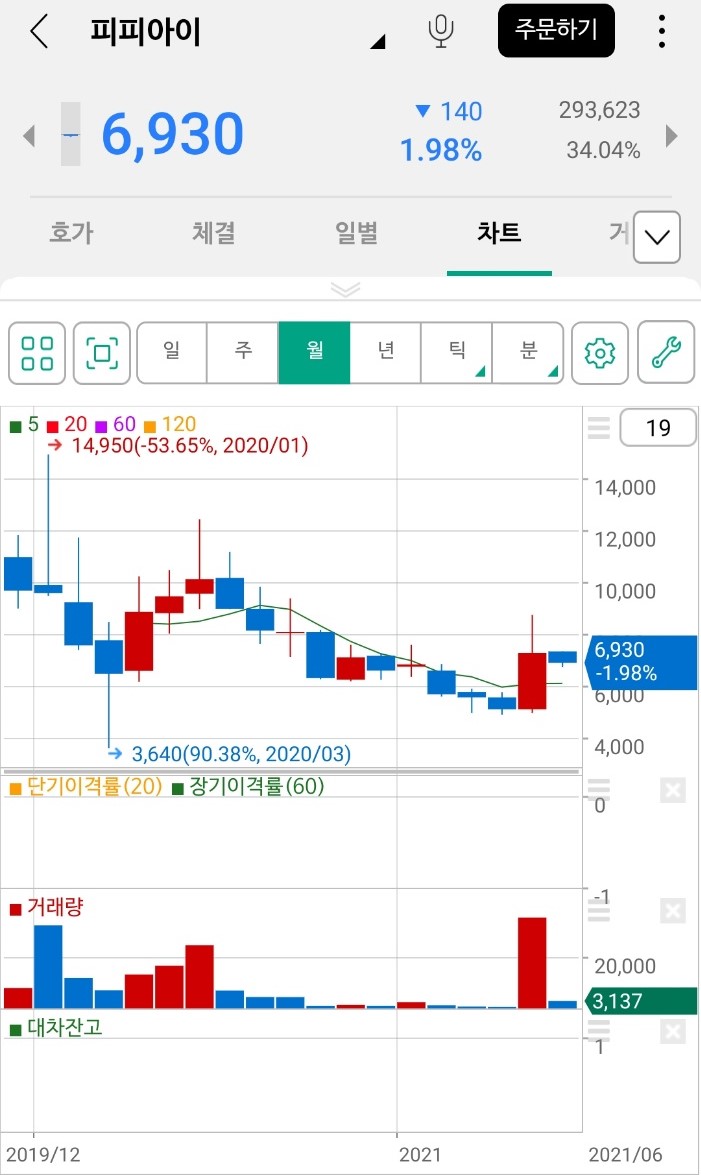Screen dimensions: 701x1175
Task: Open chart settings gear
Action: (599, 353)
